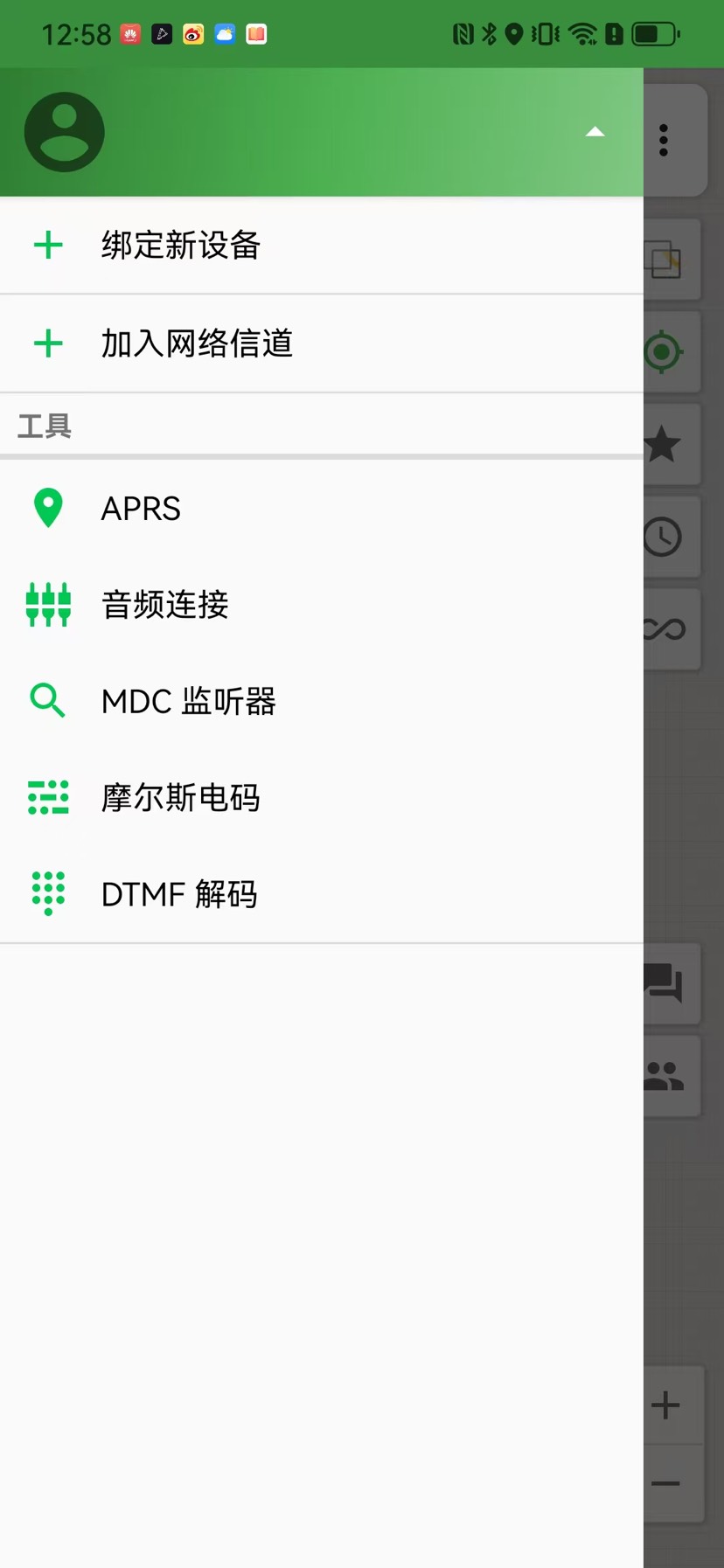Open the three-dot overflow menu

pyautogui.click(x=663, y=140)
